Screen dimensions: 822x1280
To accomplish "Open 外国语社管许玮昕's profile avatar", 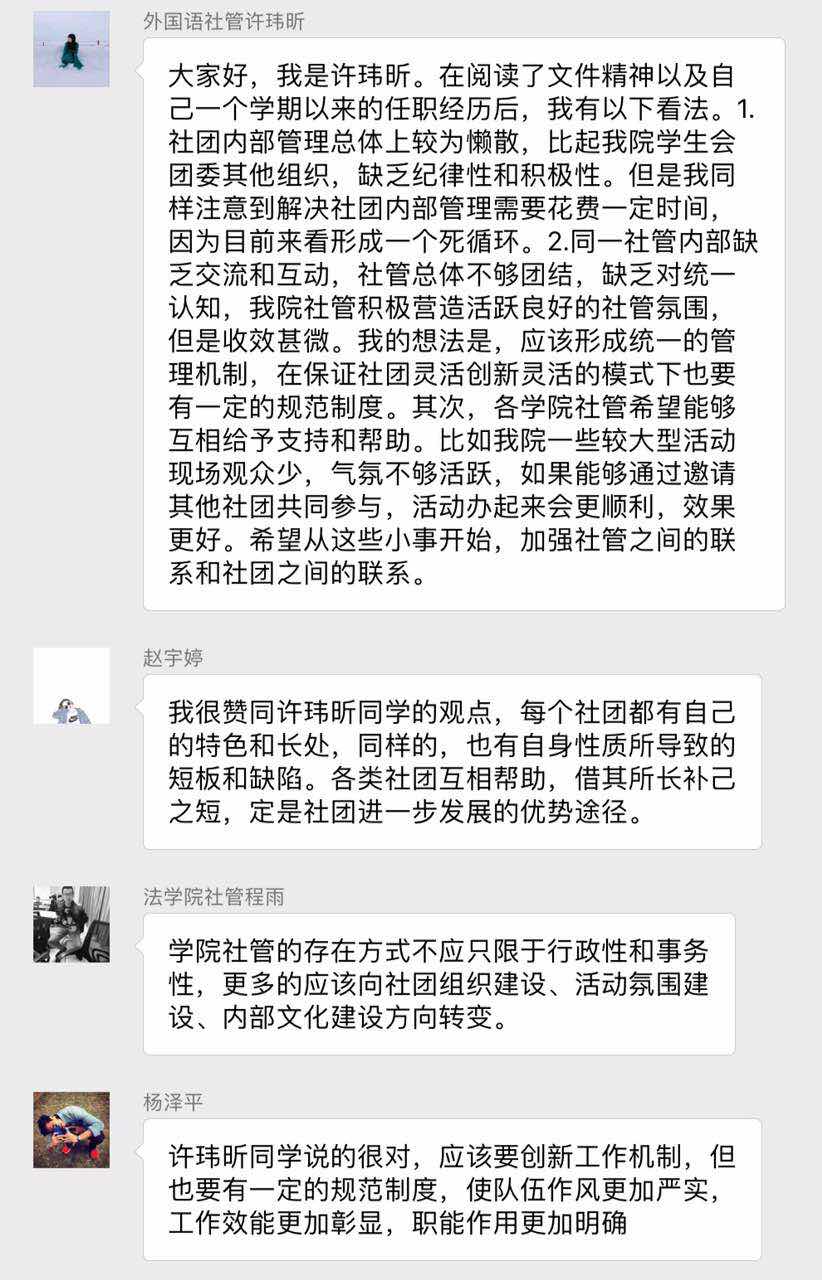I will click(71, 49).
